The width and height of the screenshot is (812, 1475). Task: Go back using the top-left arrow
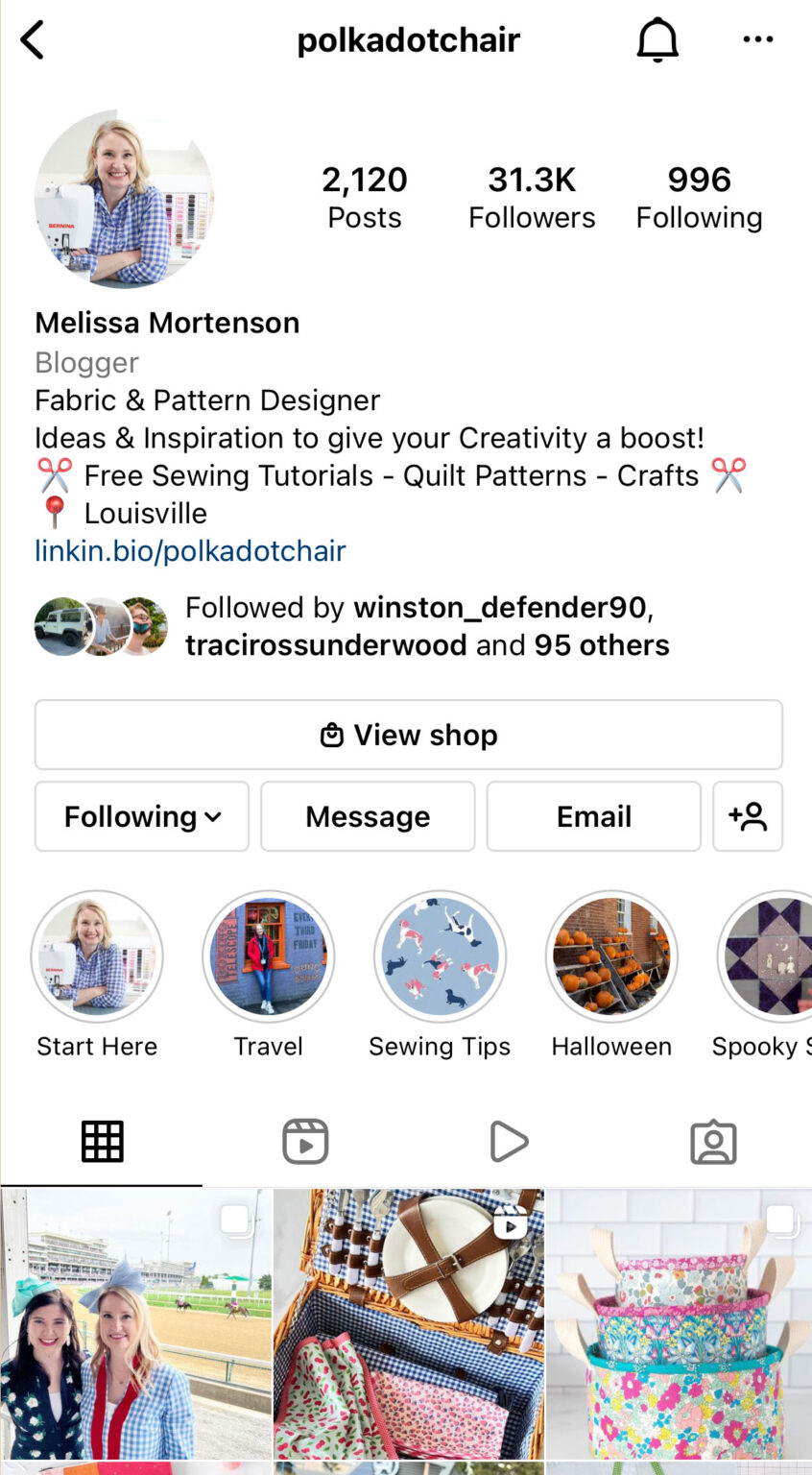click(32, 40)
